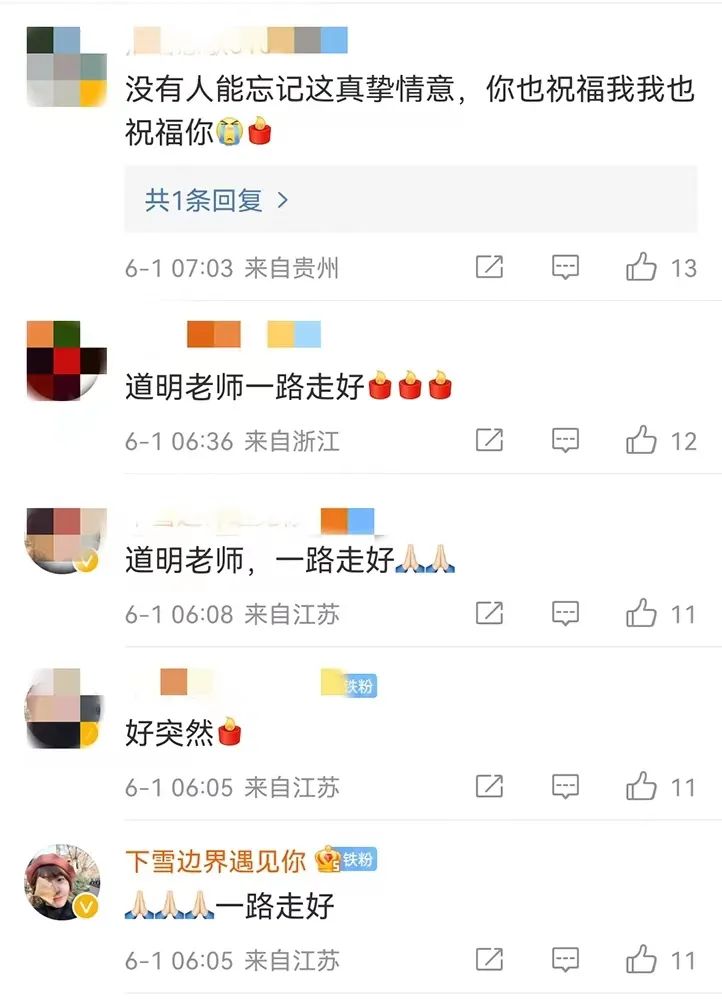722x1000 pixels.
Task: Open 下雪边界遇见你's profile name
Action: click(215, 860)
